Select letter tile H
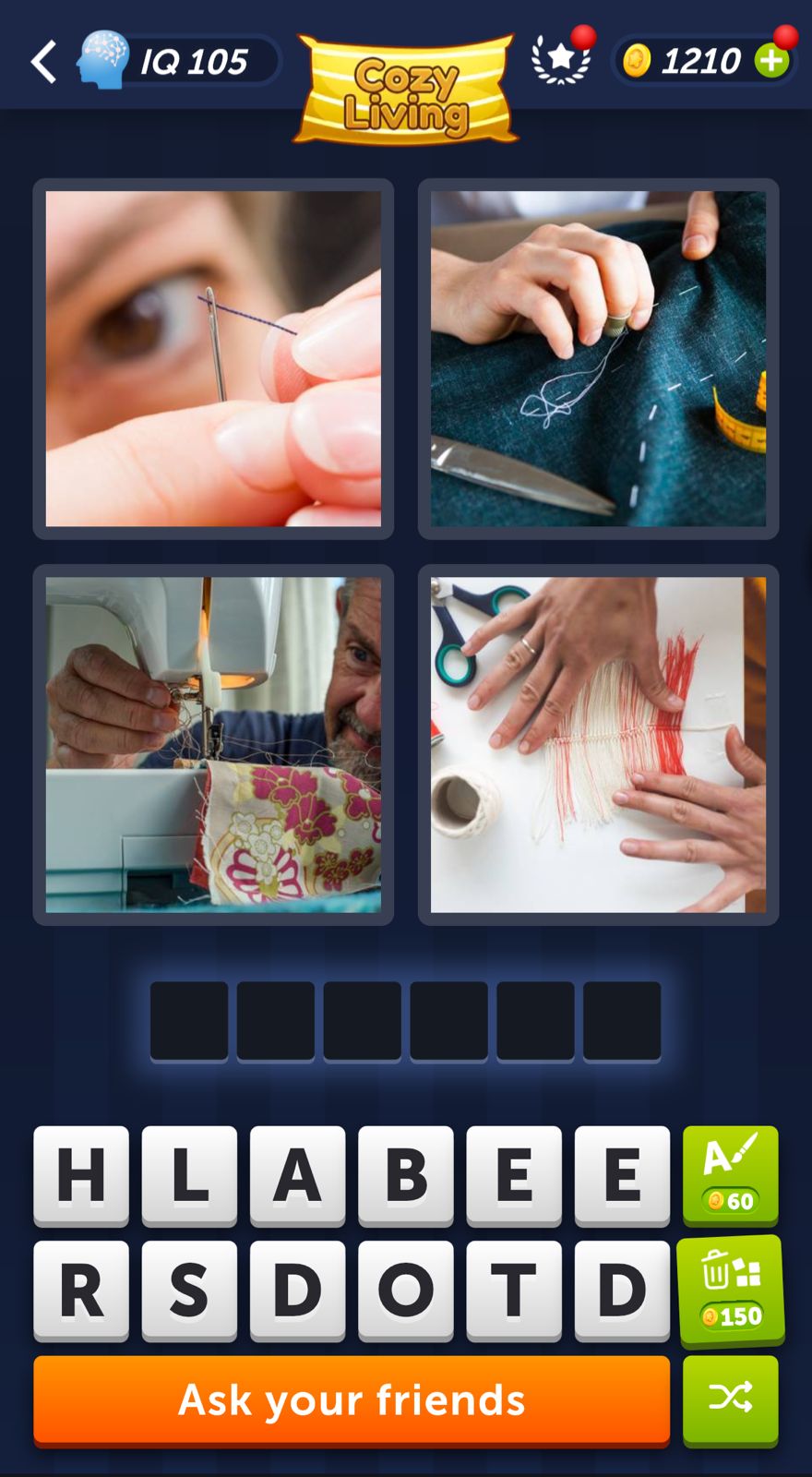812x1477 pixels. tap(81, 1175)
